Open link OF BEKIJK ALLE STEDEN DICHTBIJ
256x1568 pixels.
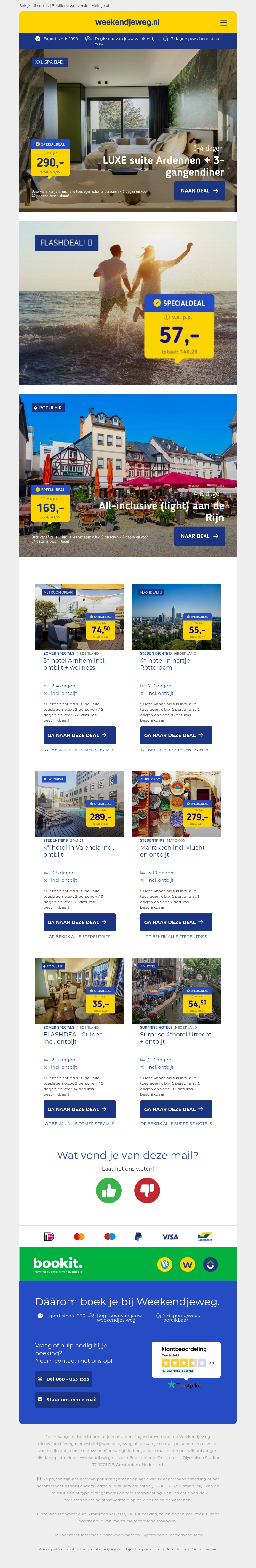click(176, 750)
